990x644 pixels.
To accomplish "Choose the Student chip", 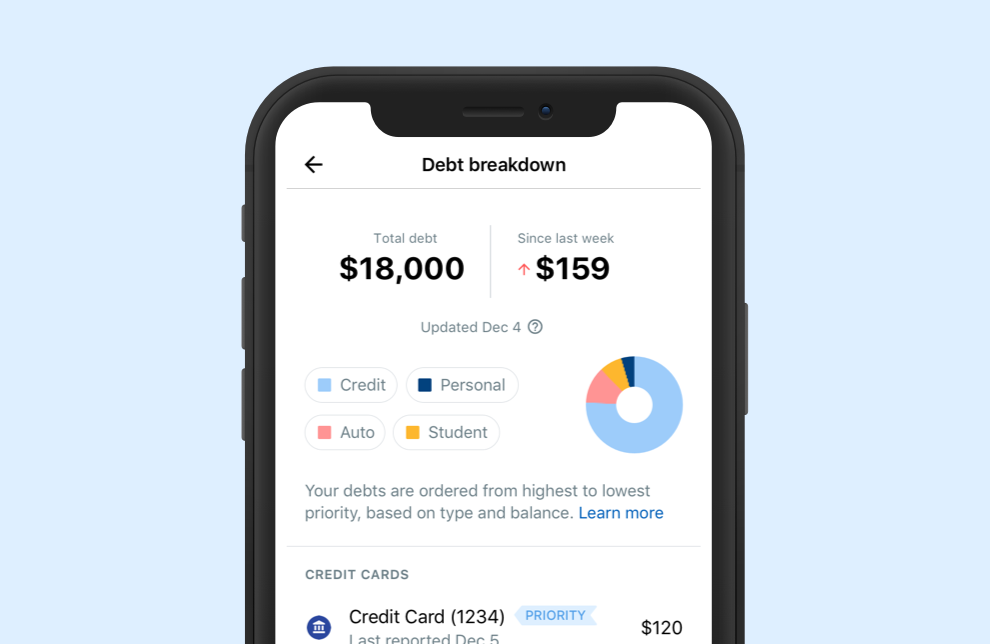I will click(446, 432).
